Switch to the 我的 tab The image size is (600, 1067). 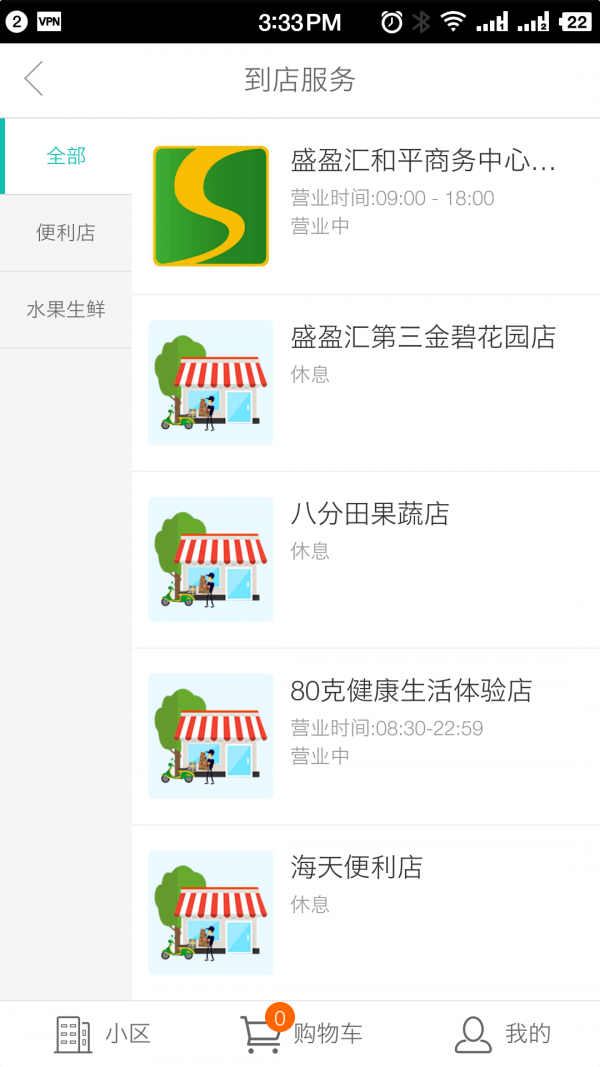point(502,1034)
